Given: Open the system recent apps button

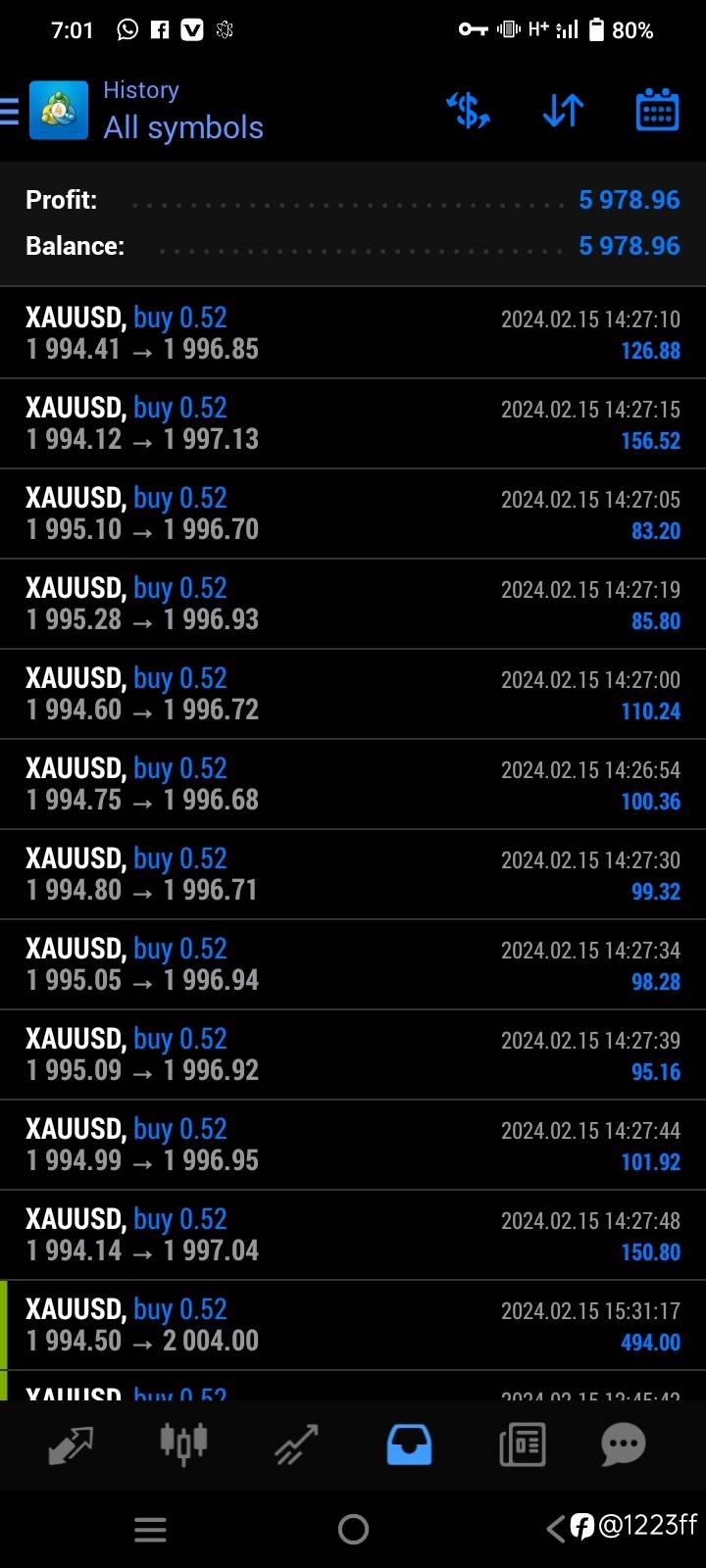Looking at the screenshot, I should [150, 1529].
